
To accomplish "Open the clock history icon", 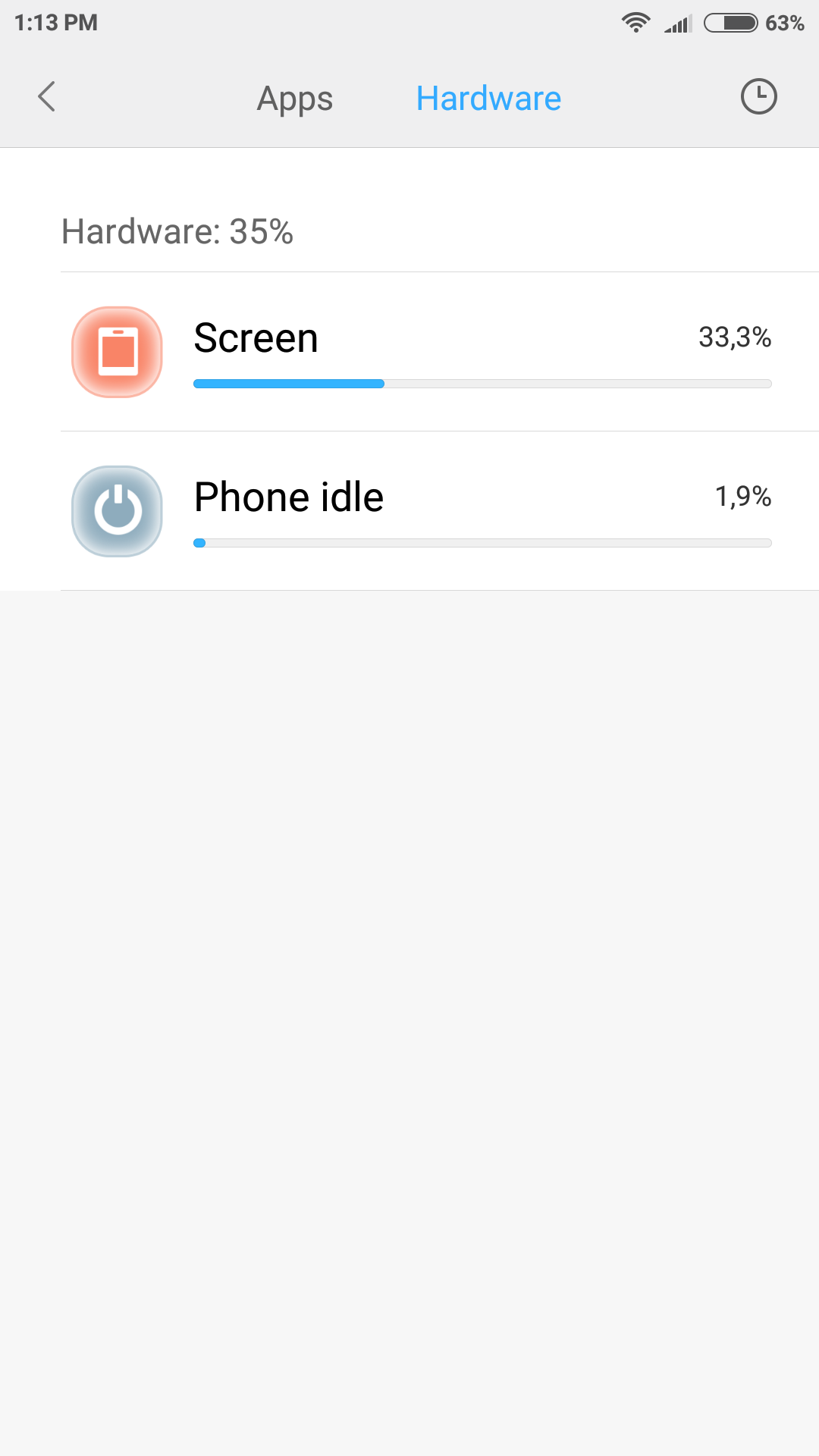I will coord(758,97).
